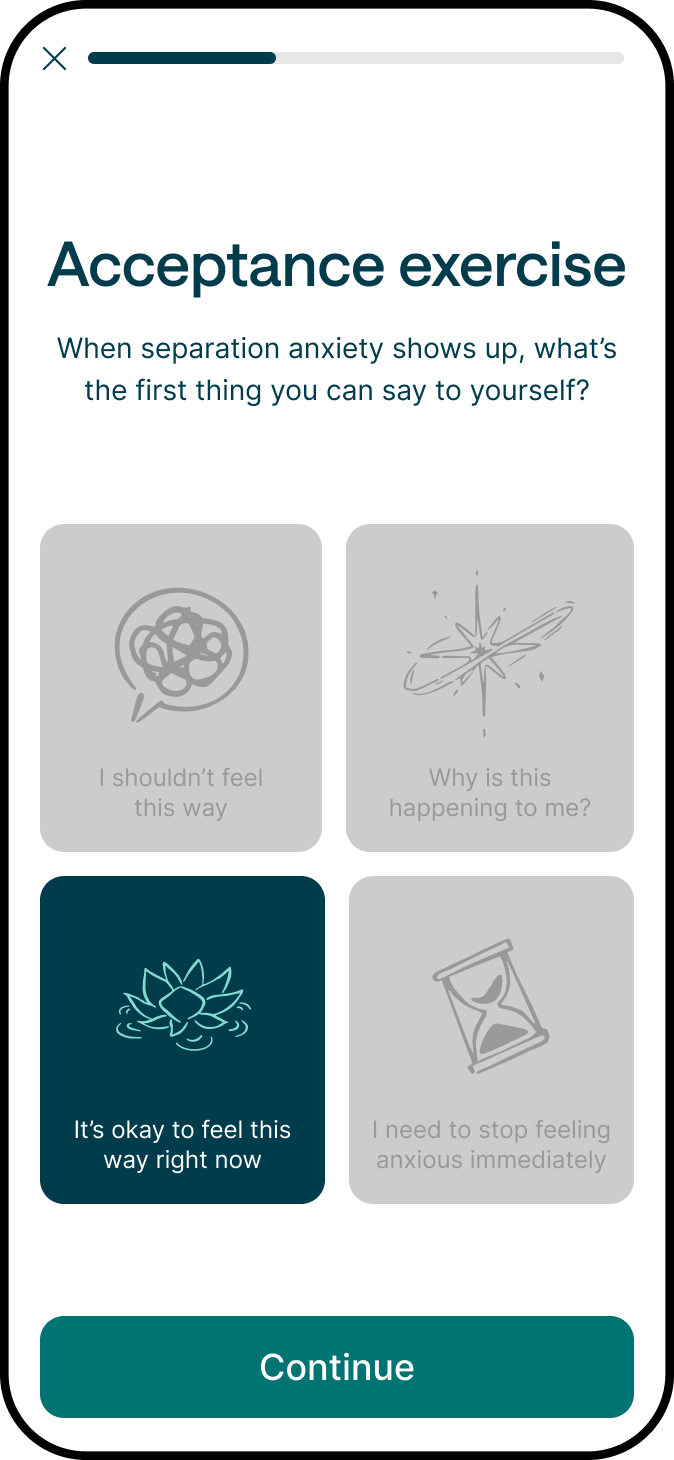Viewport: 674px width, 1460px height.
Task: Select "I shouldn't feel this way" card
Action: (181, 687)
